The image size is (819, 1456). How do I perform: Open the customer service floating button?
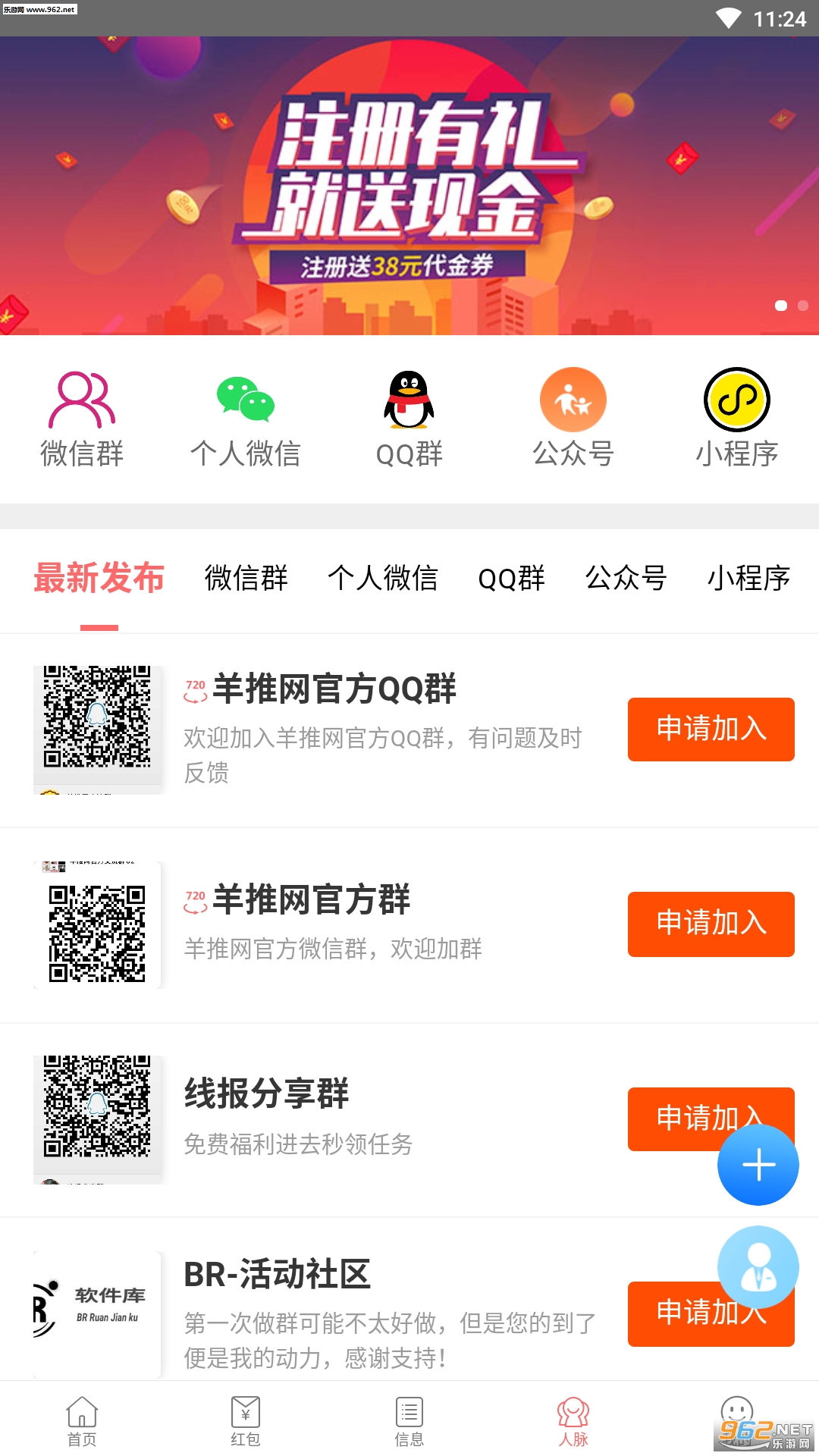pos(758,1266)
